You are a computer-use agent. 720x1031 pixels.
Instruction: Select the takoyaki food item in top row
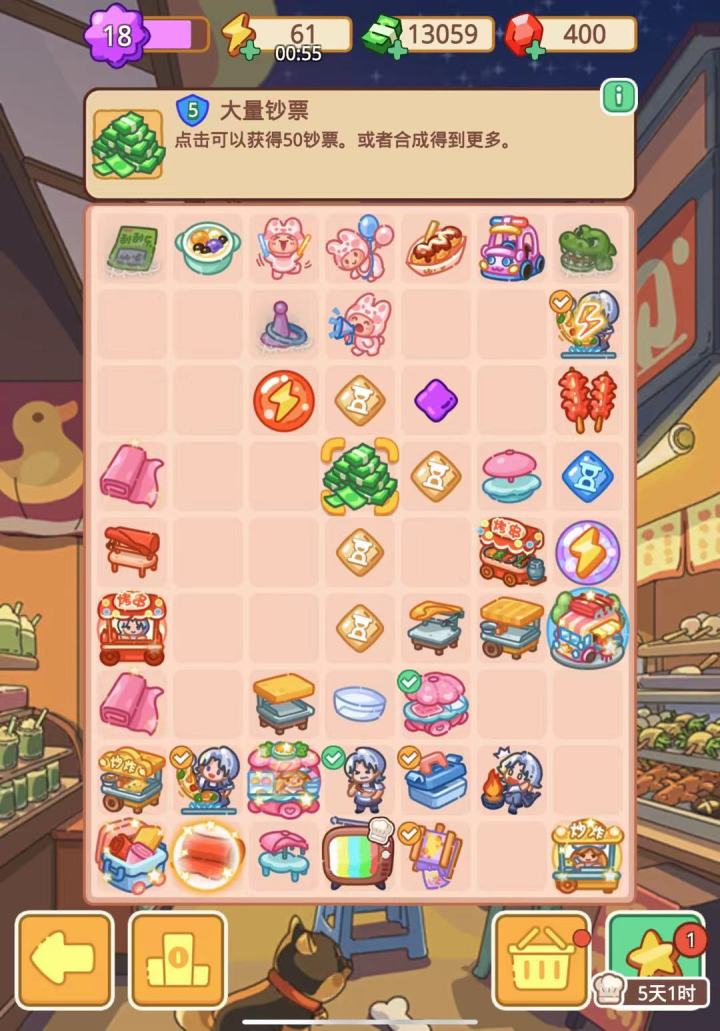coord(434,248)
